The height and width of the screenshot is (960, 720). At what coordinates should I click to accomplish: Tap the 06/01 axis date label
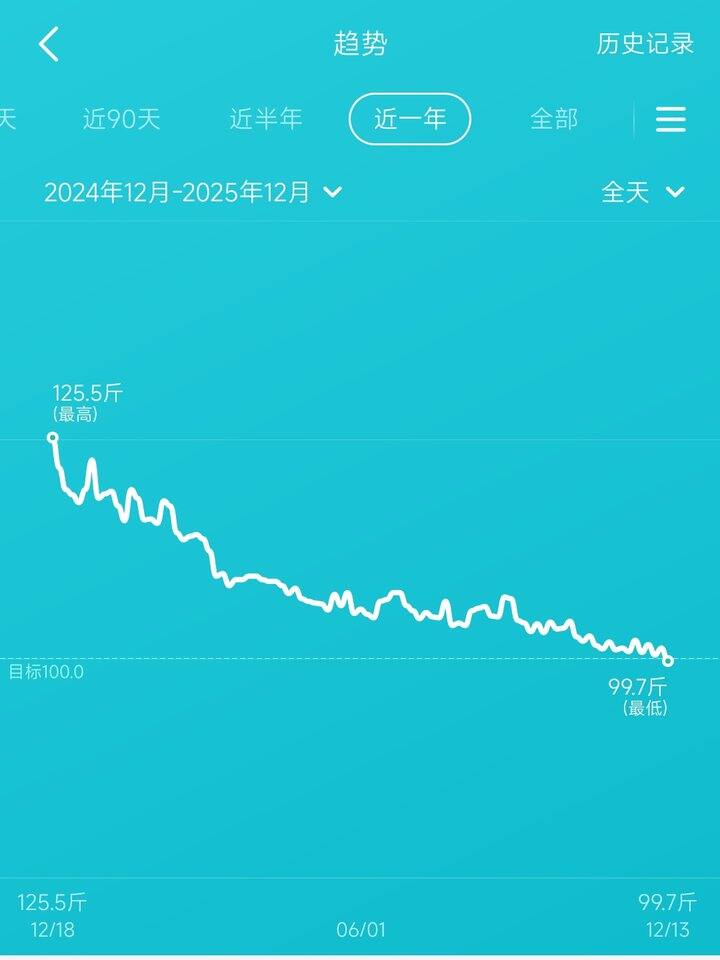coord(360,928)
